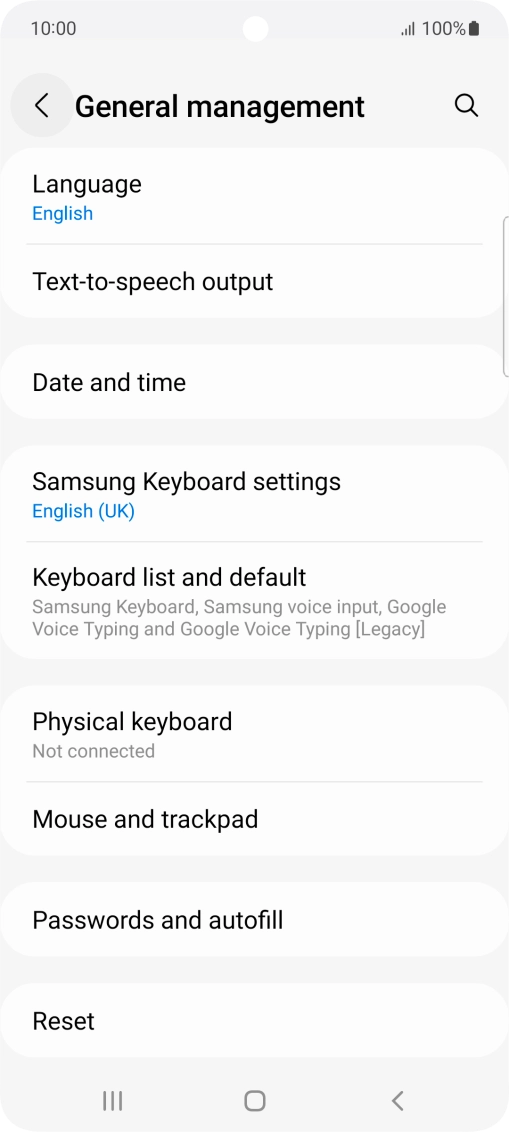The height and width of the screenshot is (1132, 509).
Task: Open Physical keyboard settings
Action: coord(254,734)
